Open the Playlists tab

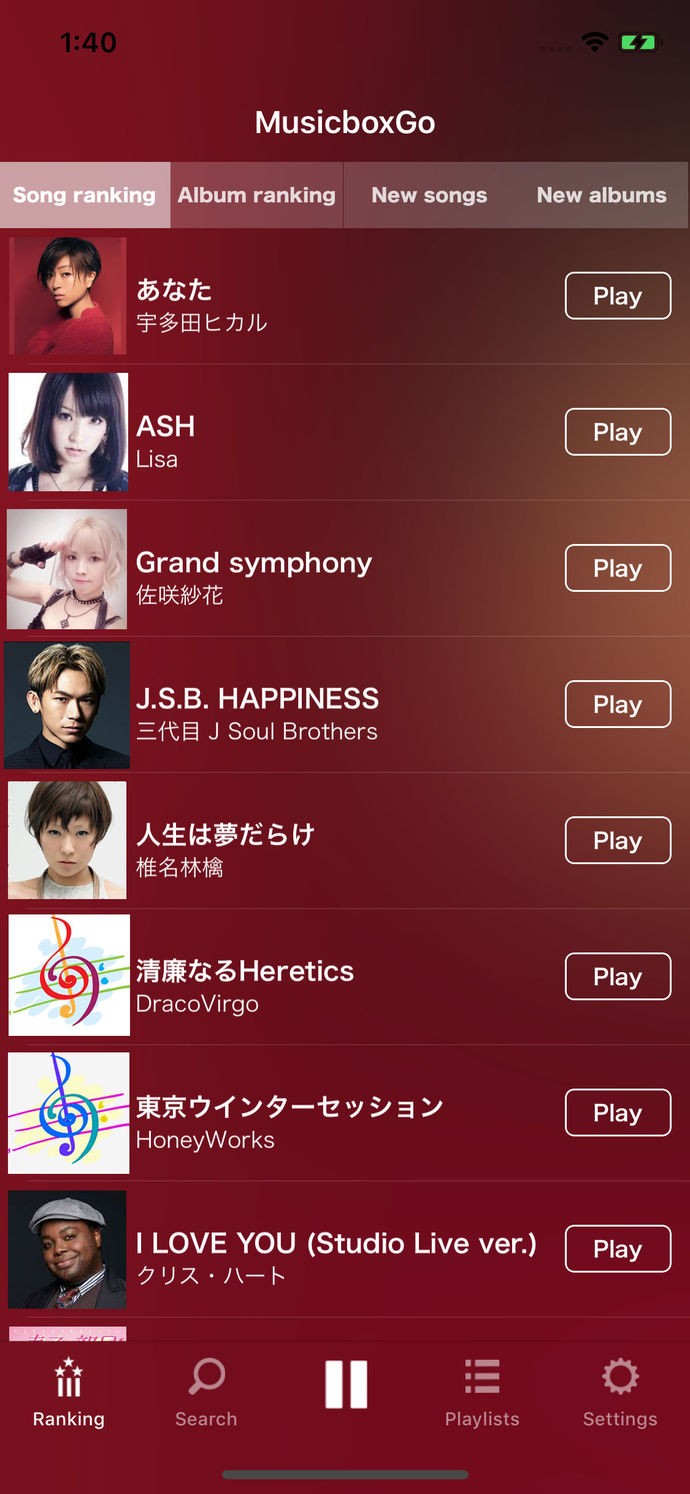pyautogui.click(x=482, y=1392)
